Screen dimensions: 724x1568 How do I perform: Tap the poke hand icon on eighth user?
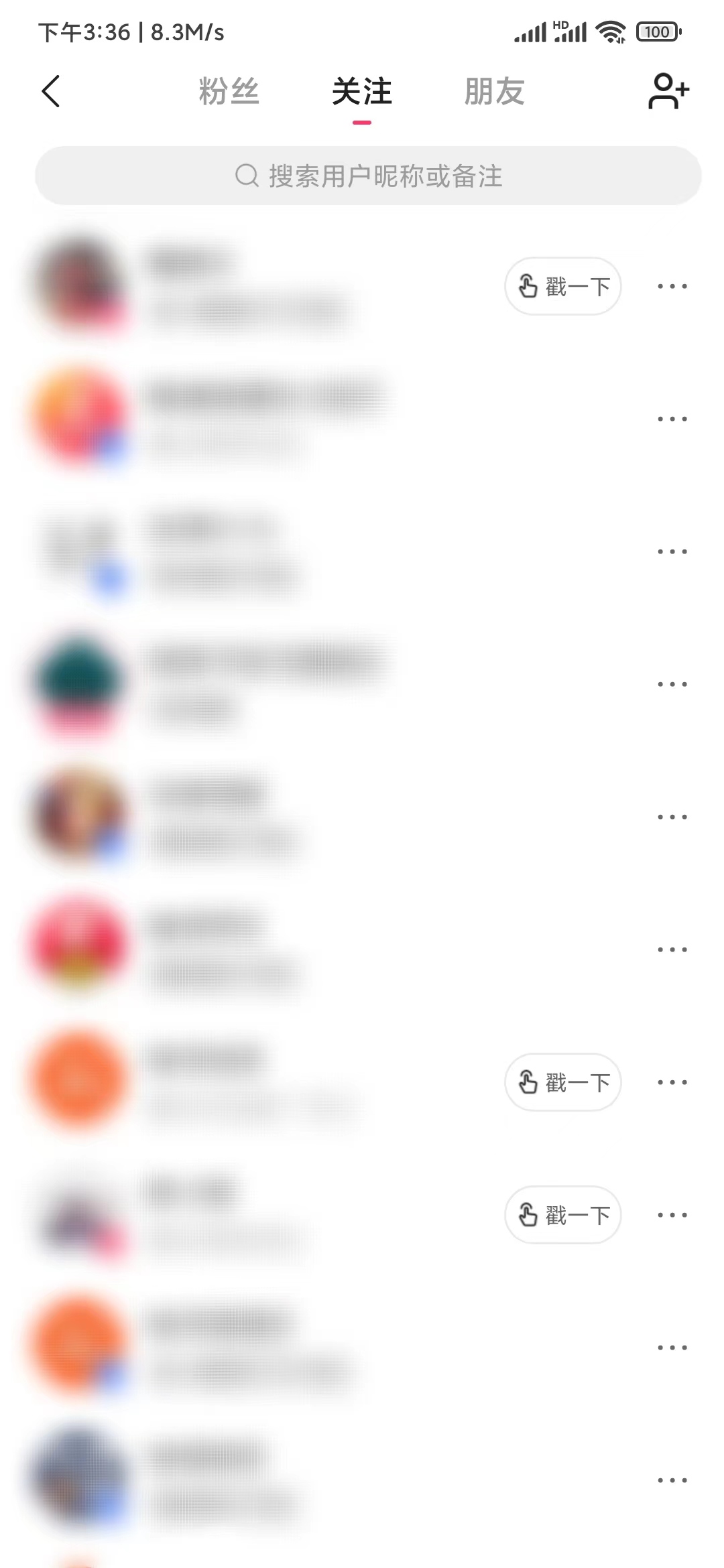tap(528, 1214)
